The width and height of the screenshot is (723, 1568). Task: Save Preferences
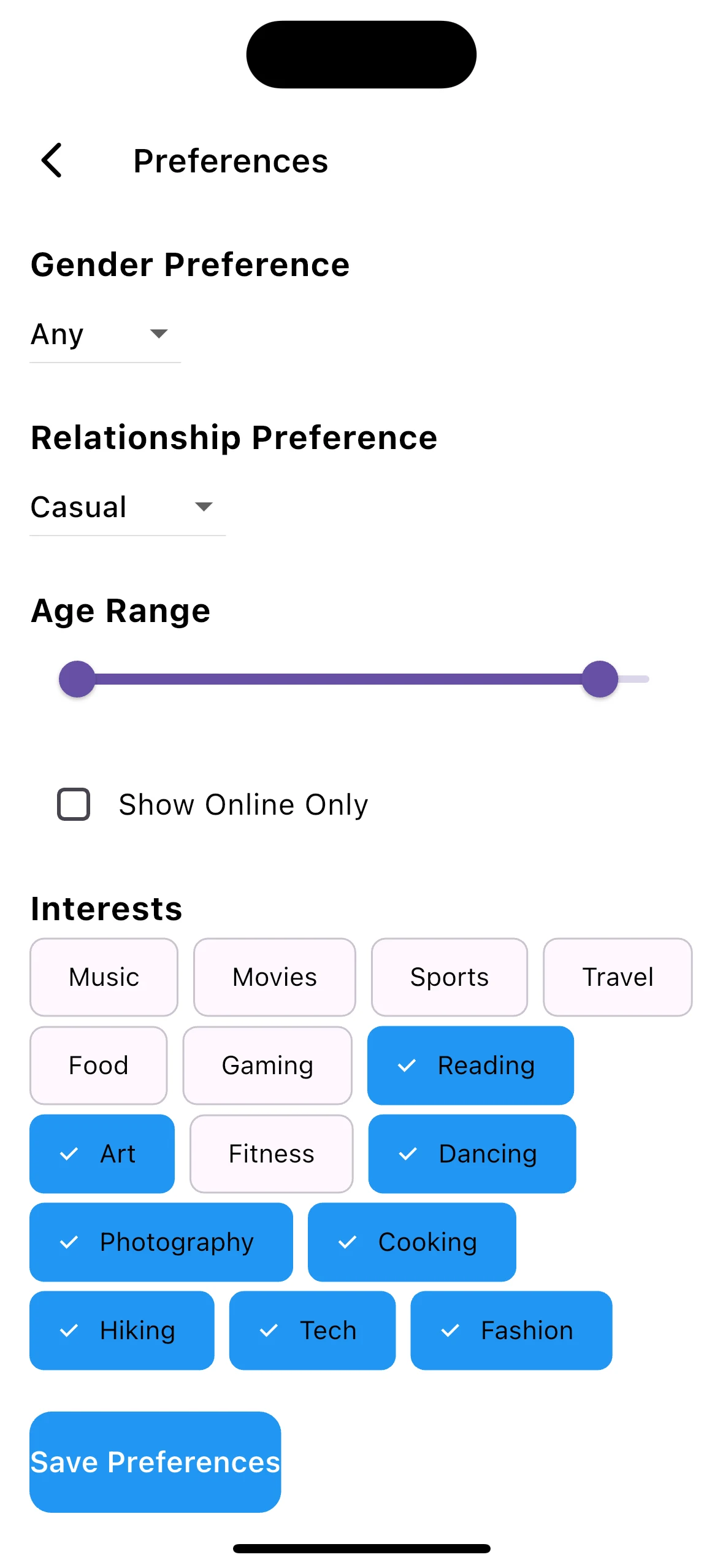pos(155,1462)
